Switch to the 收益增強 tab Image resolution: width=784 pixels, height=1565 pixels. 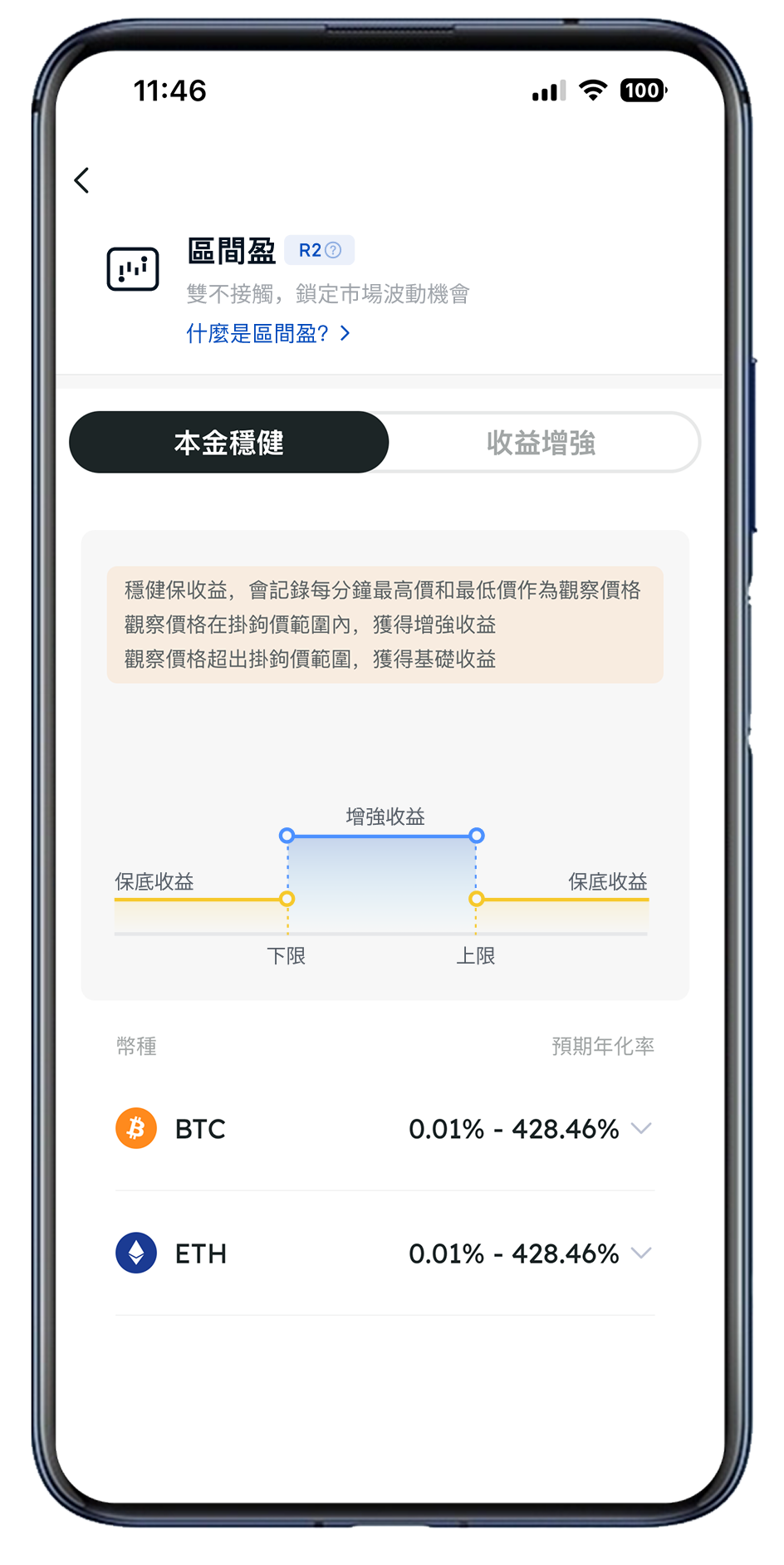point(541,443)
